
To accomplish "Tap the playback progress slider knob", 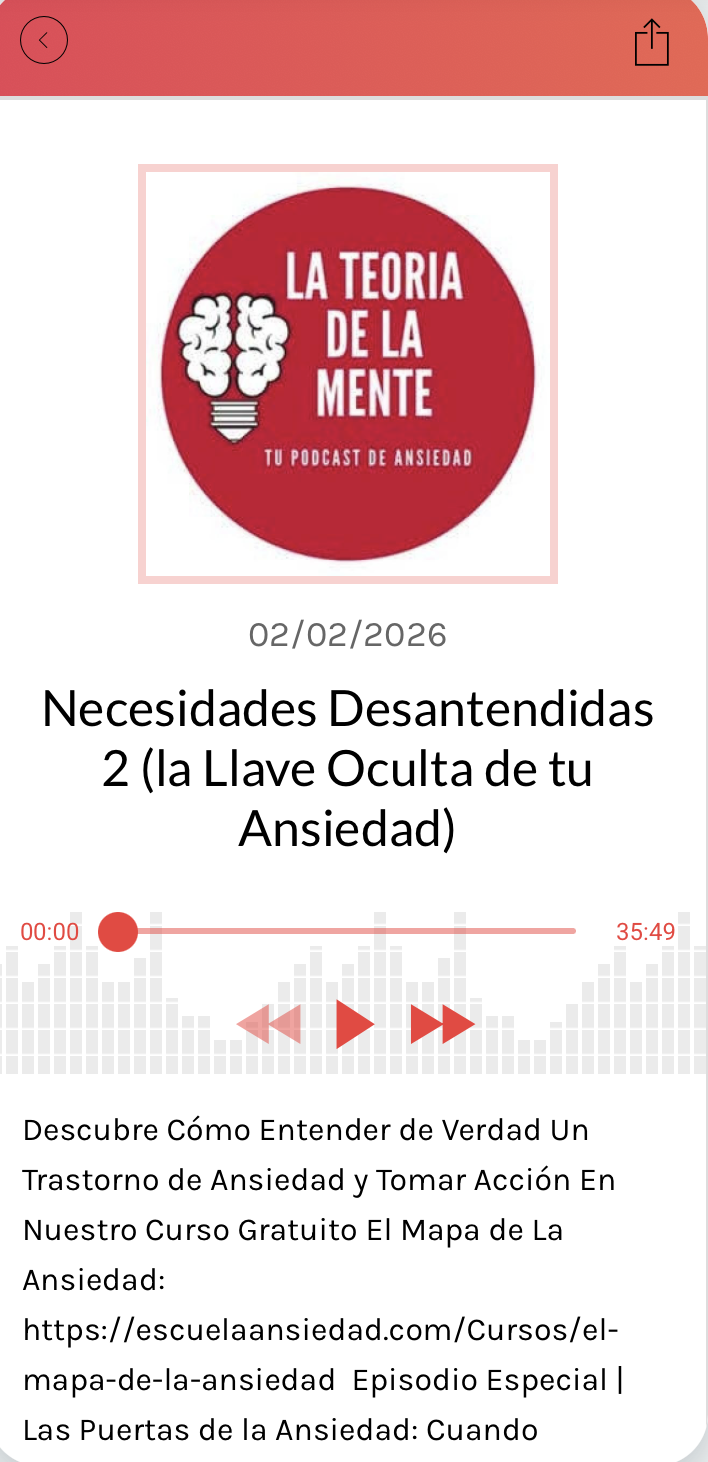I will [118, 932].
